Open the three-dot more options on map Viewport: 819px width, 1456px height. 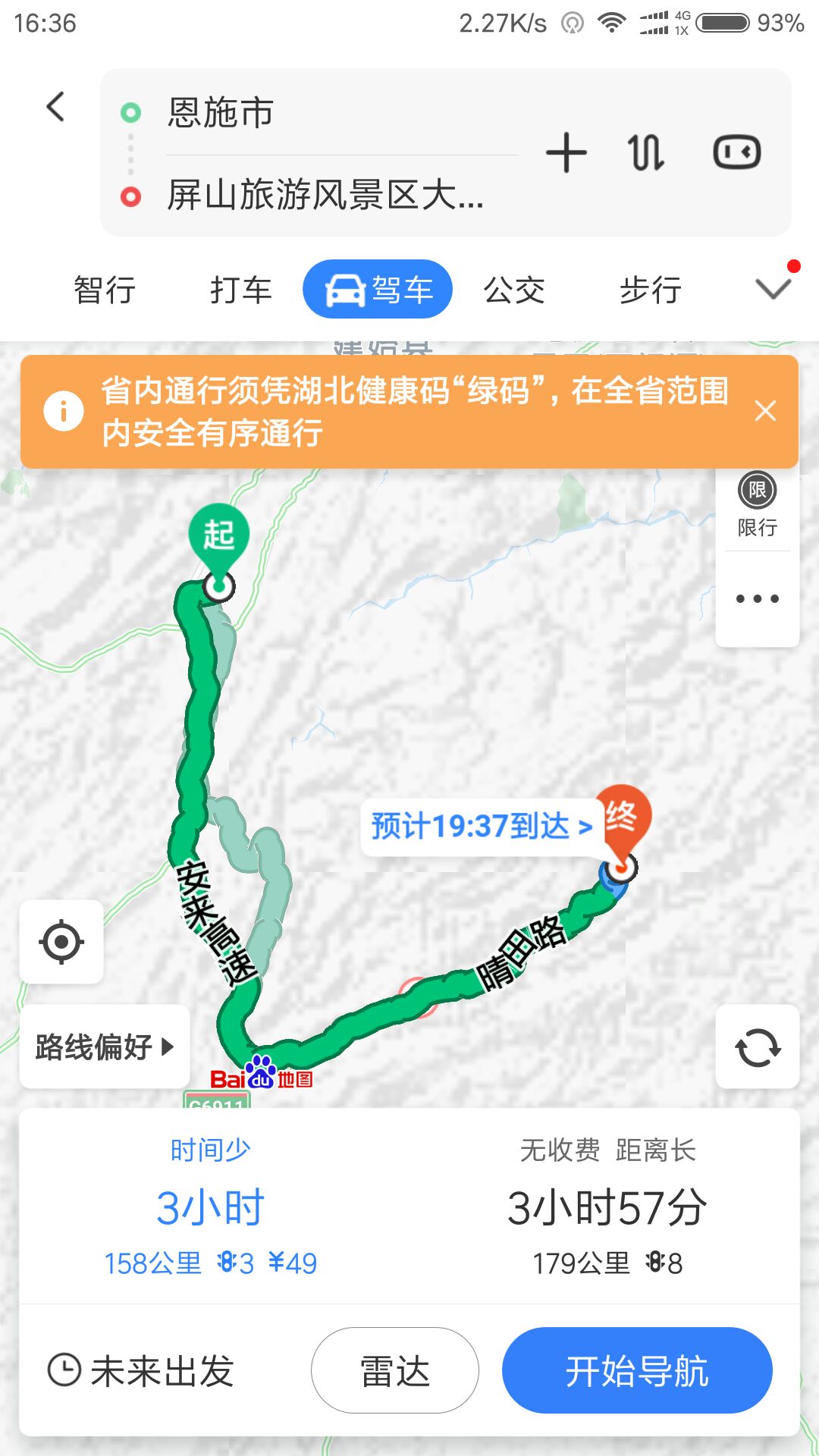pos(758,599)
